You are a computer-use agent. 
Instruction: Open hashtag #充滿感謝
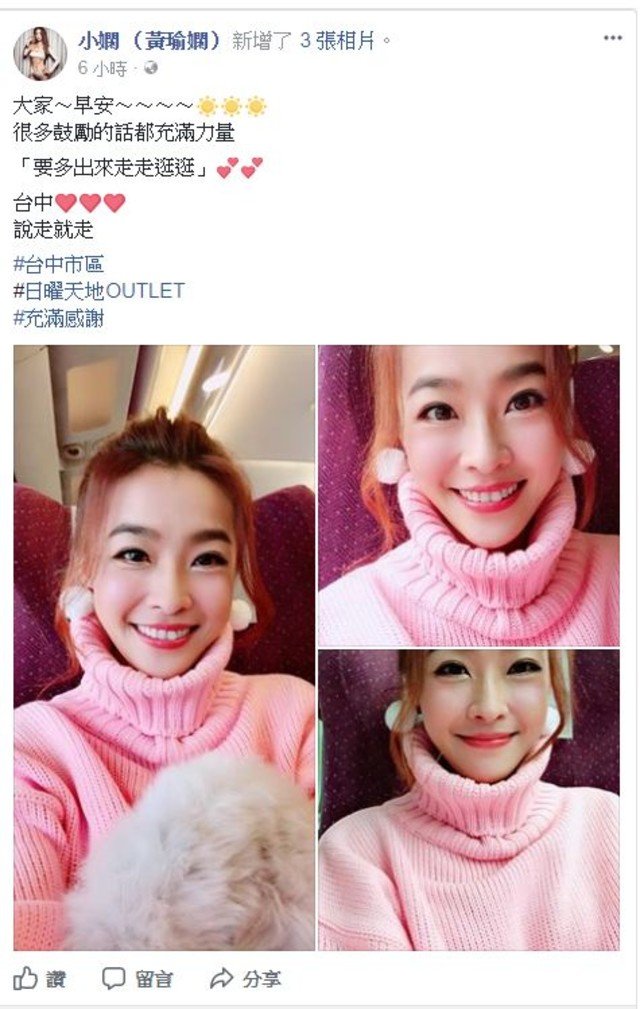point(59,318)
